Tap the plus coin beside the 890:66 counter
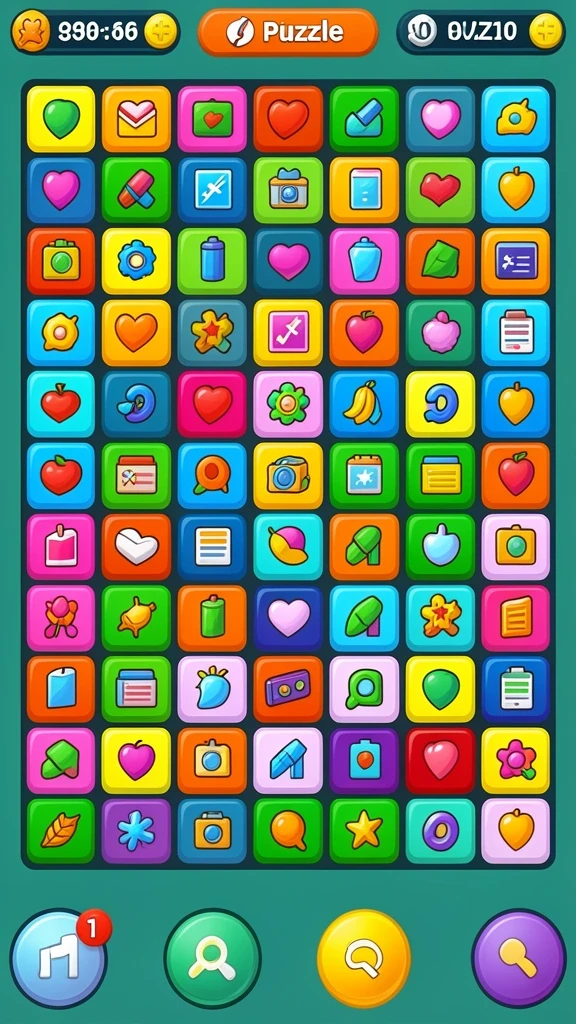 point(160,31)
